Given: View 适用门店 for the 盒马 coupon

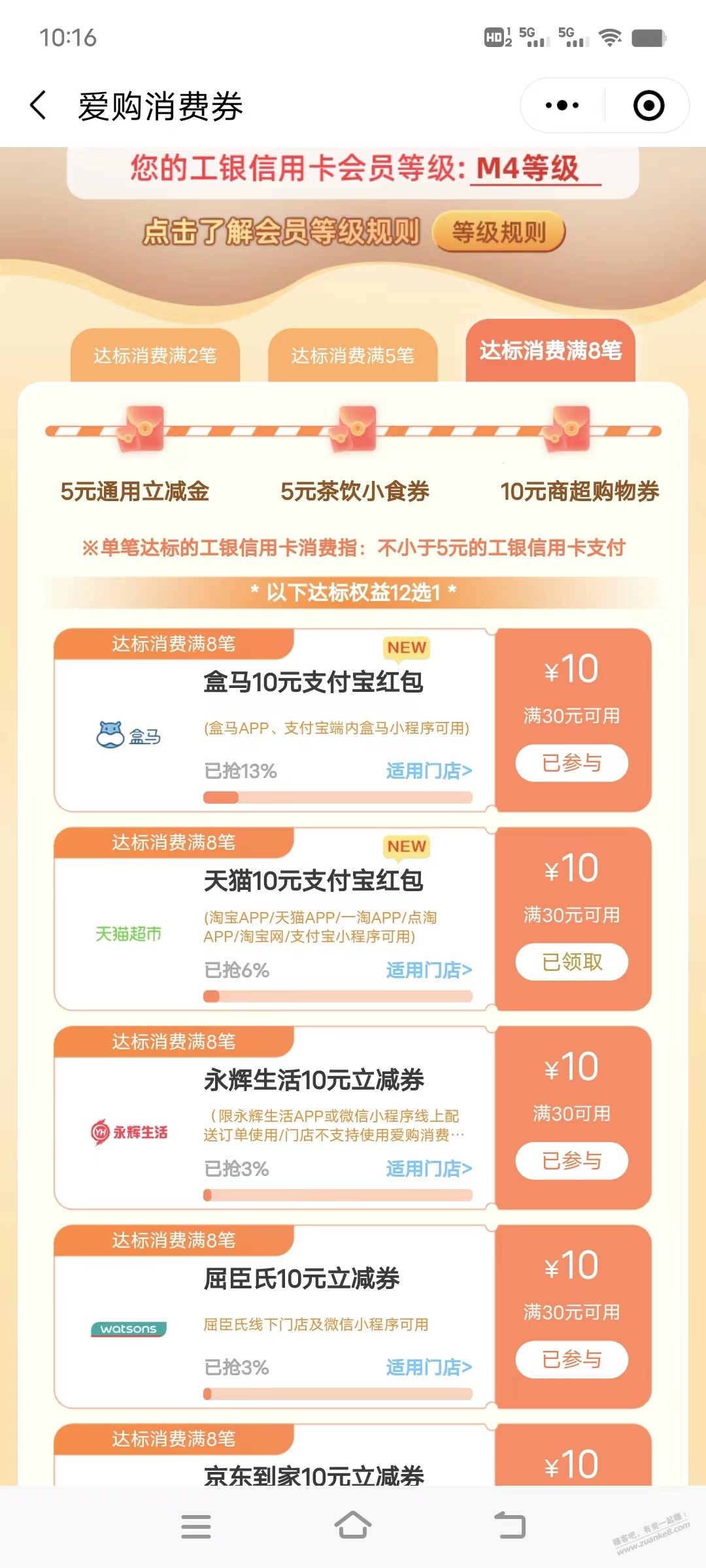Looking at the screenshot, I should click(x=429, y=771).
